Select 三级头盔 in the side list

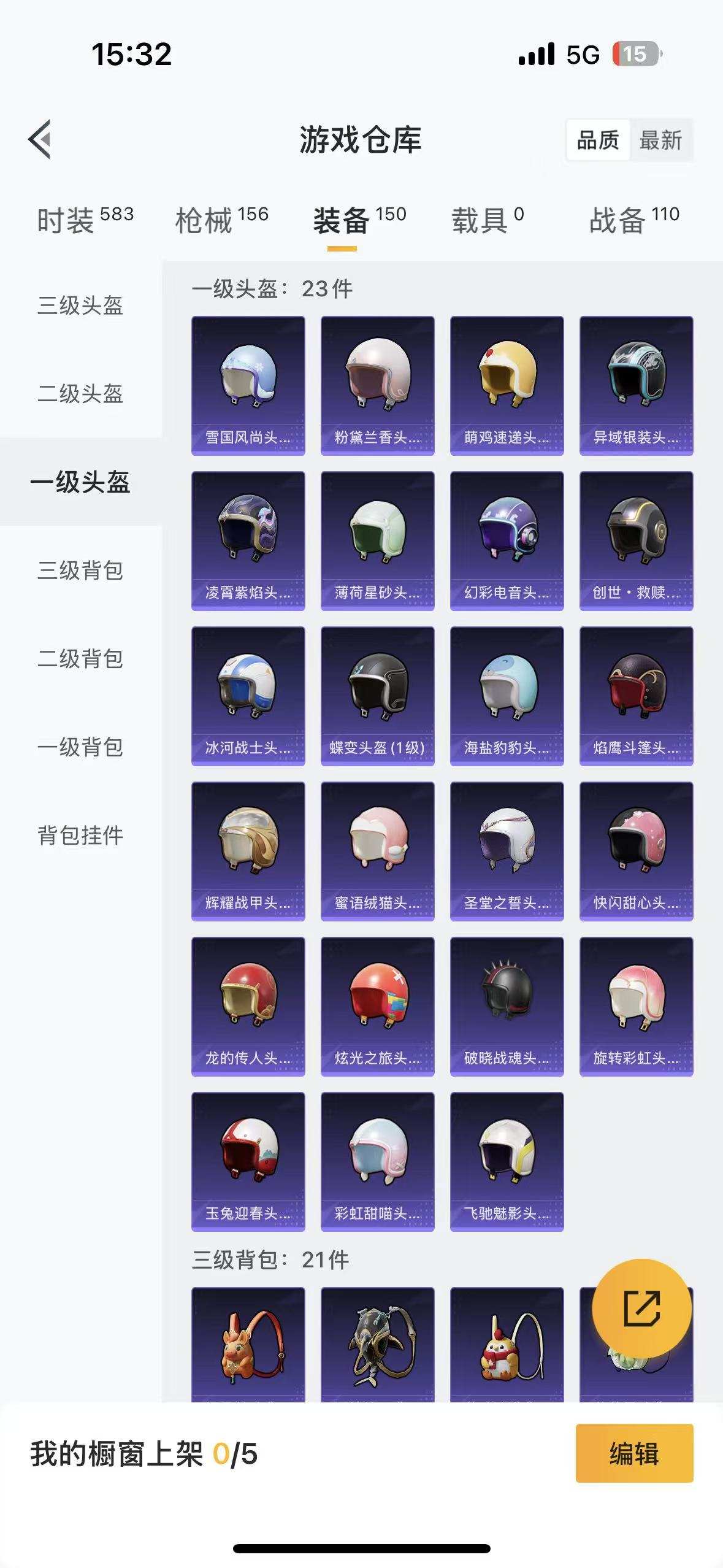[80, 306]
